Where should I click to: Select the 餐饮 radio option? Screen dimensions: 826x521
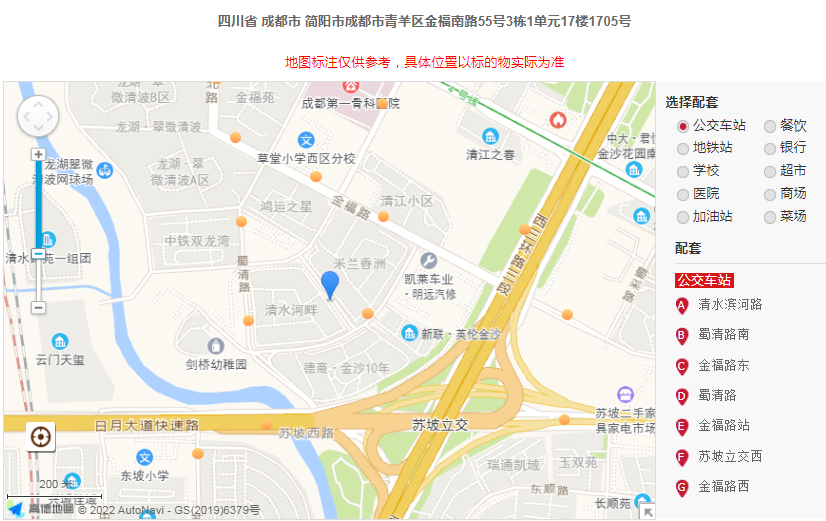pyautogui.click(x=769, y=126)
